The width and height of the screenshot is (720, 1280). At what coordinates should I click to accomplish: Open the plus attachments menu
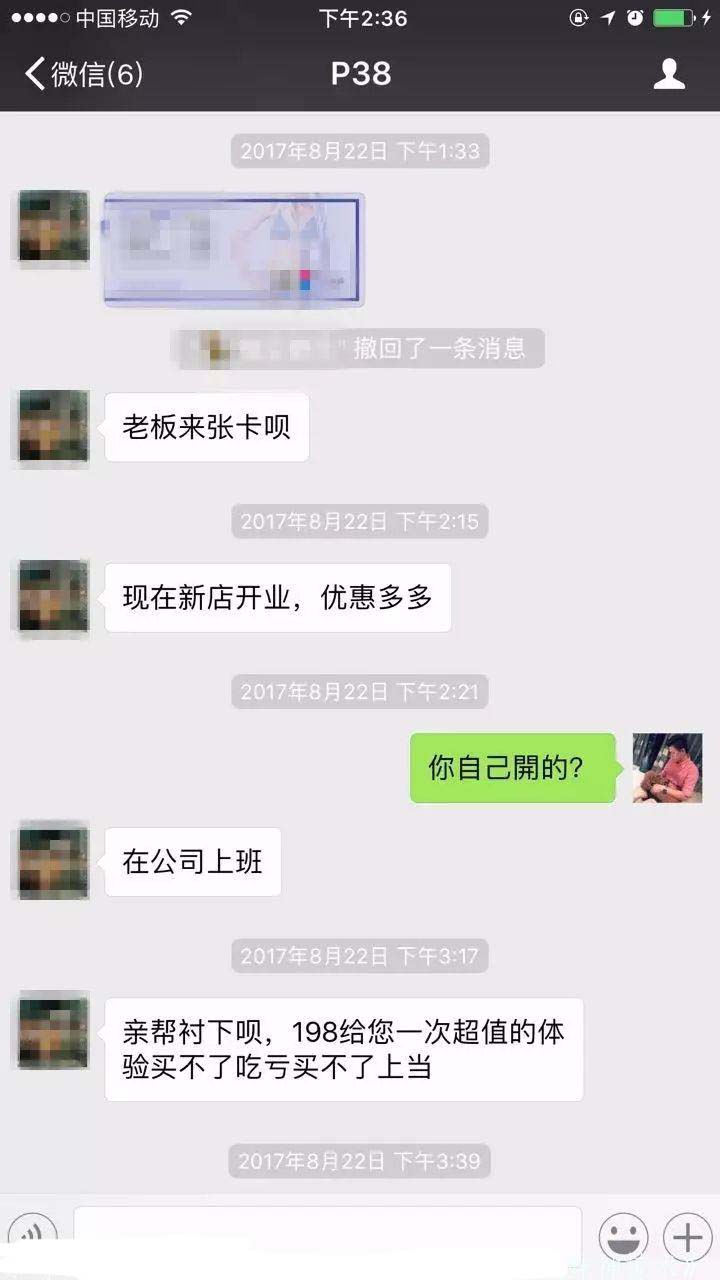click(687, 1238)
